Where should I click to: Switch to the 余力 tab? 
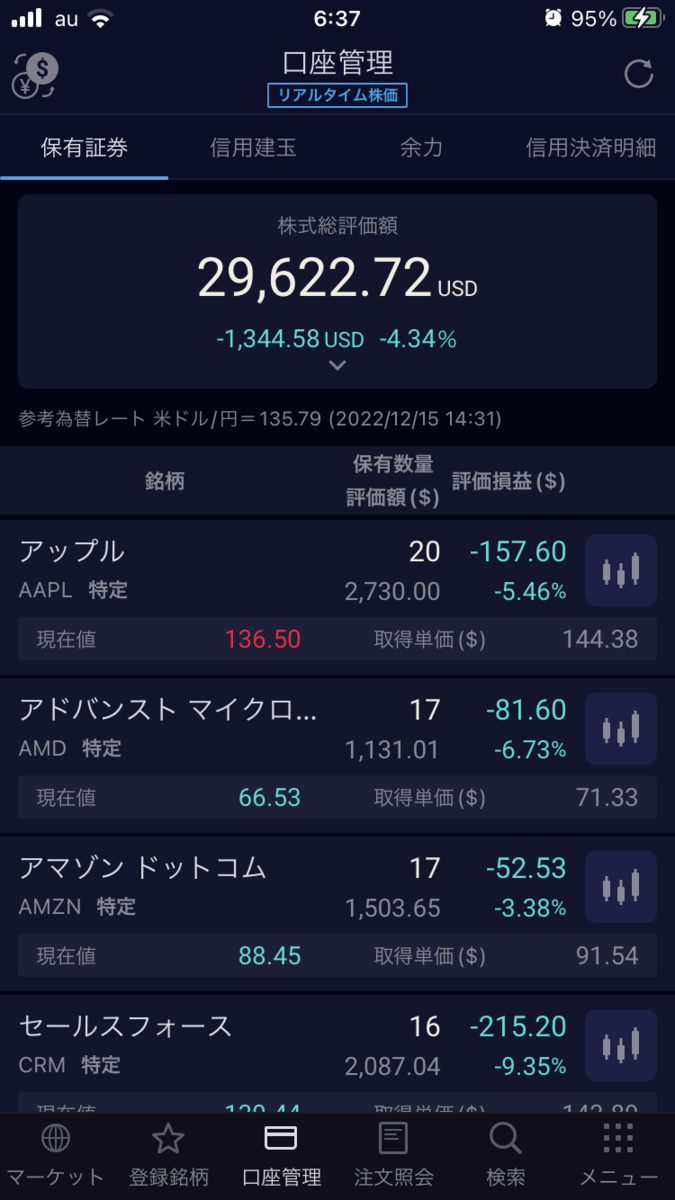click(x=421, y=148)
